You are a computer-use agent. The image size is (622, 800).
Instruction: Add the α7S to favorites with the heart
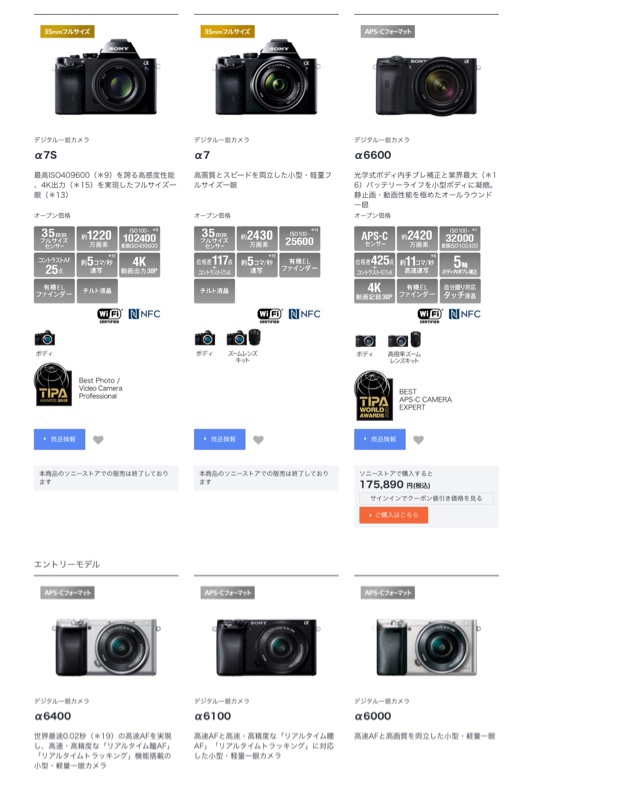coord(98,440)
